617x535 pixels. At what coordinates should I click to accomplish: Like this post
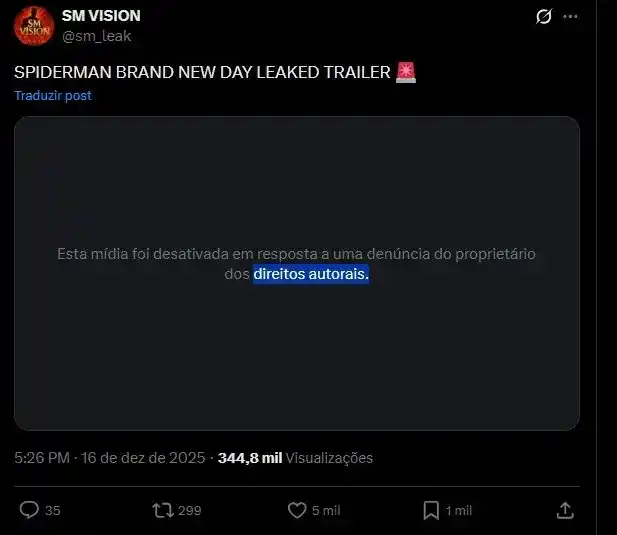tap(297, 510)
